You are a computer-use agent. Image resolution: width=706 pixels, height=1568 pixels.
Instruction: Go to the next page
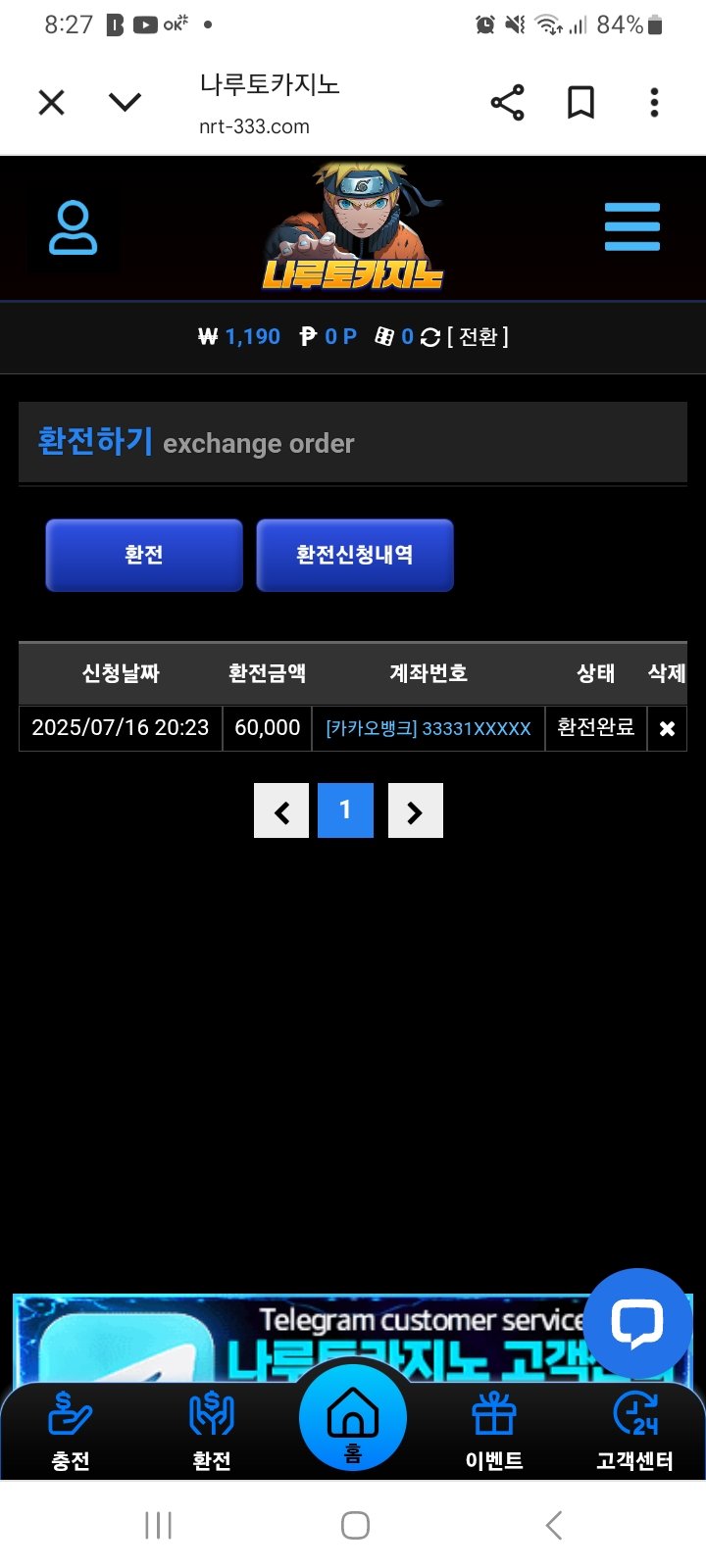[x=415, y=810]
